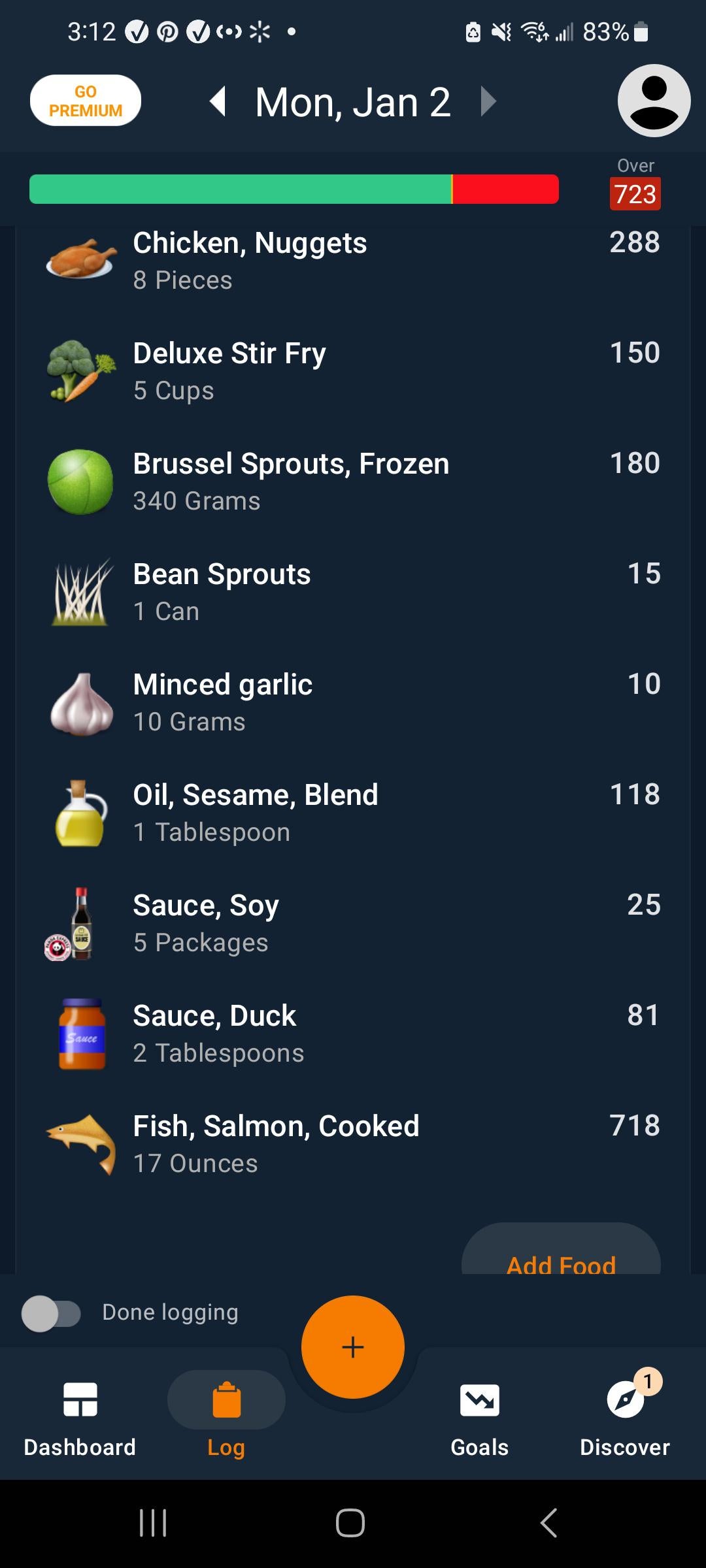Go to the previous day
The height and width of the screenshot is (1568, 706).
(x=218, y=102)
